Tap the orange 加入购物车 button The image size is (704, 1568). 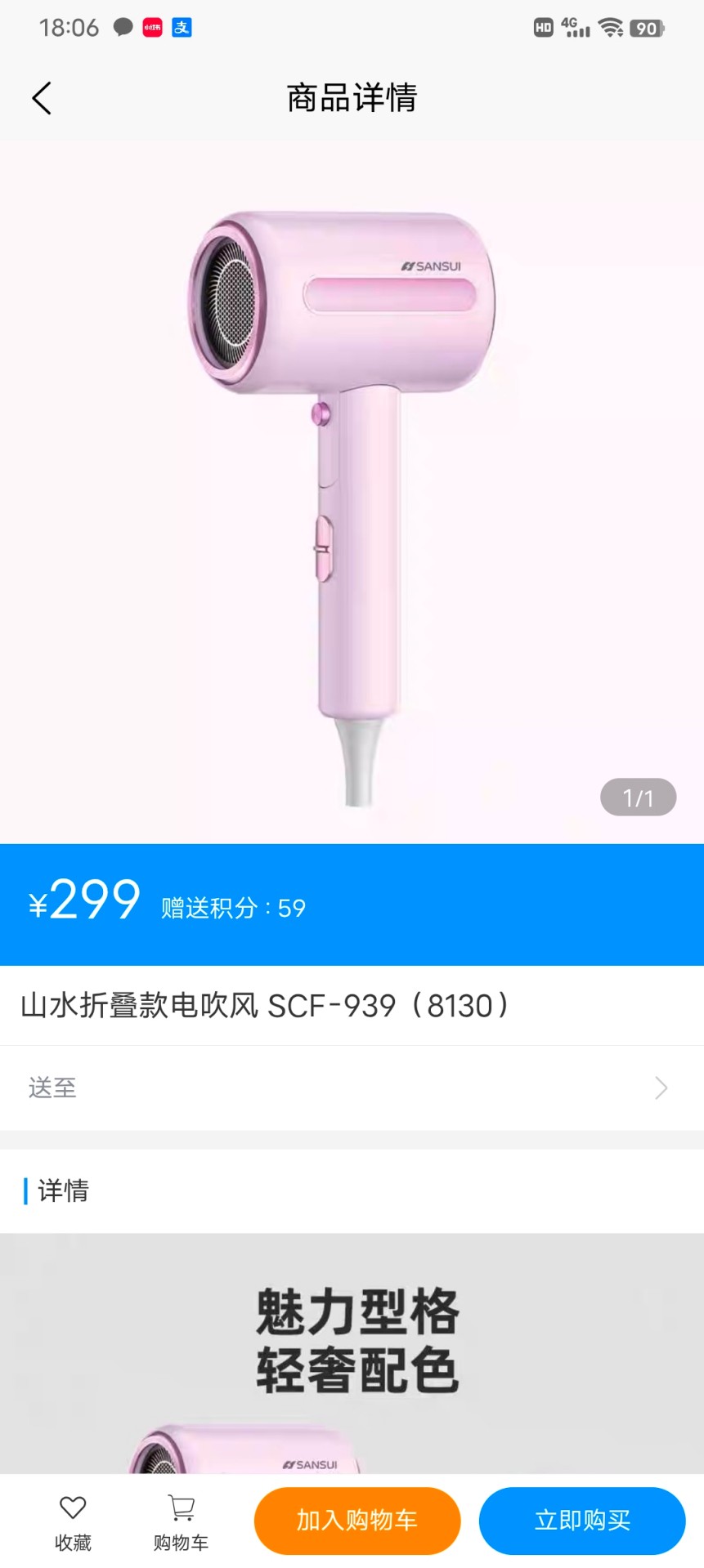coord(356,1520)
